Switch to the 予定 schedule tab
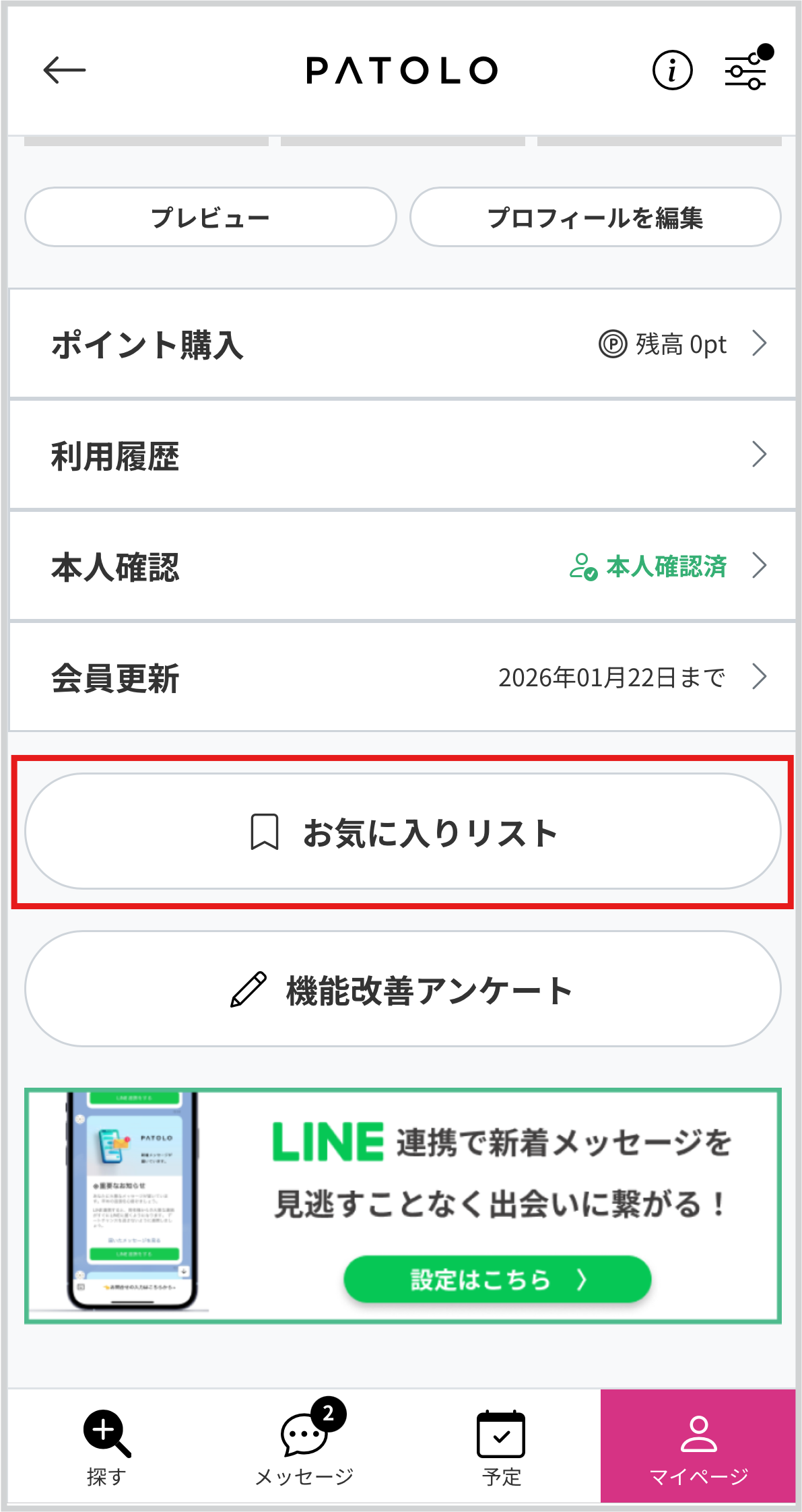802x1512 pixels. 501,1447
